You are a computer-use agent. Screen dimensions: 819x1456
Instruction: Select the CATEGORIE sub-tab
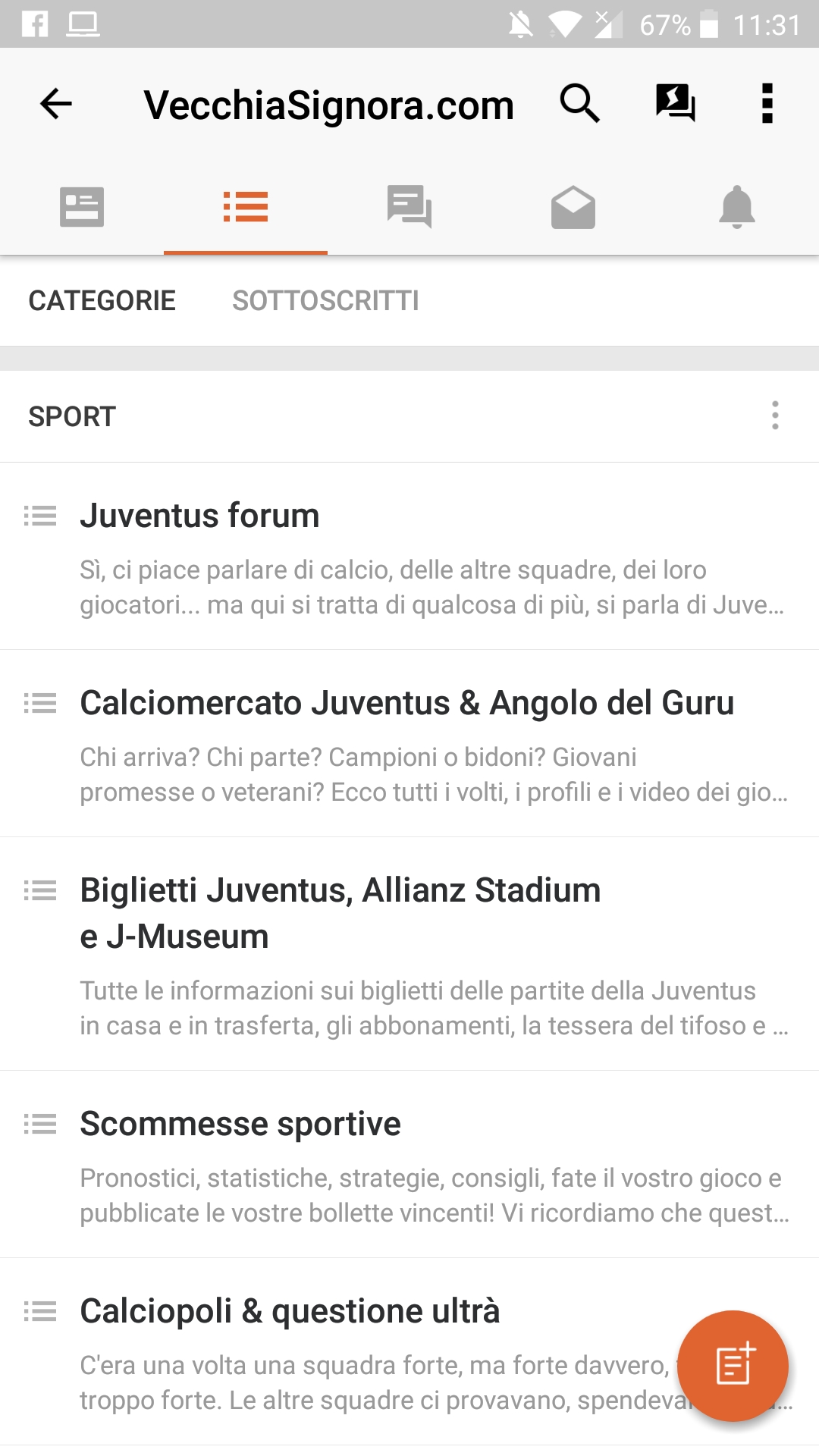coord(102,301)
